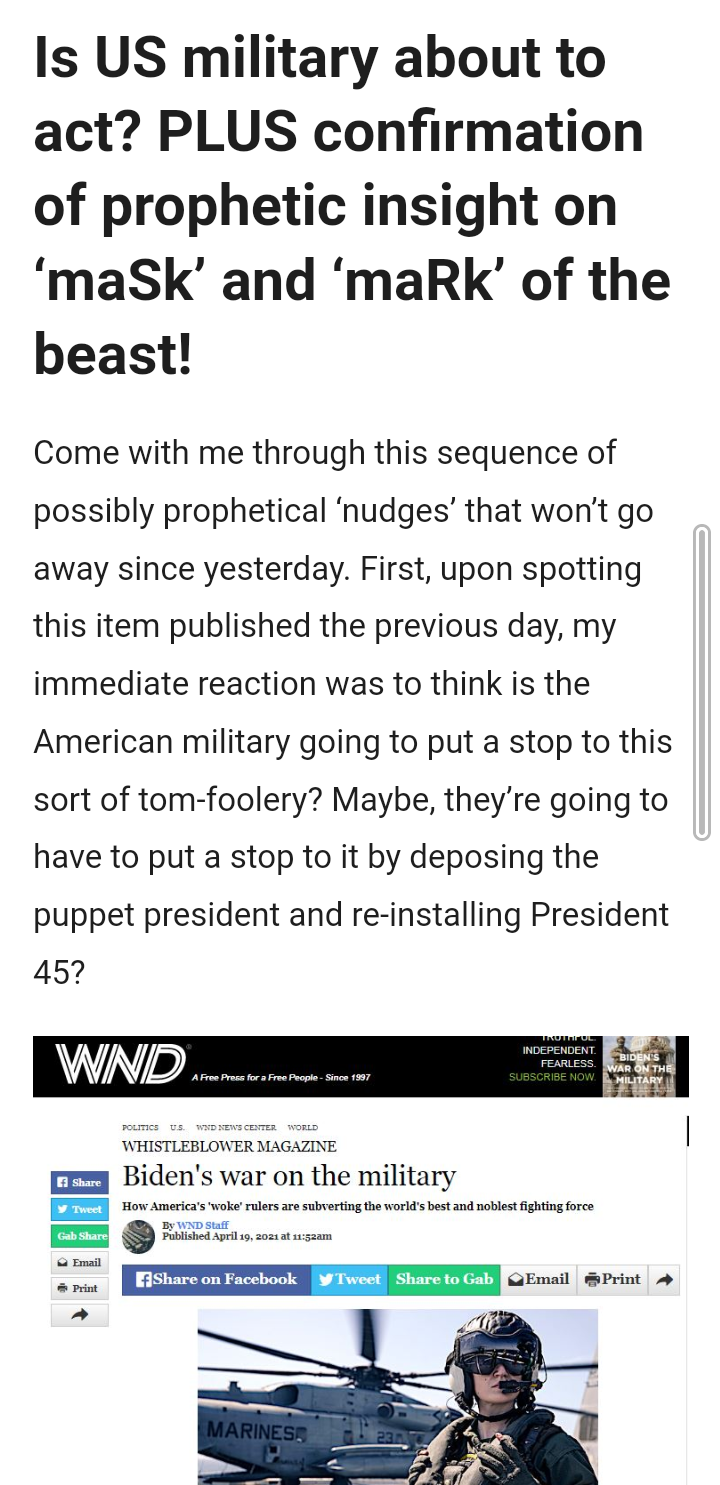The height and width of the screenshot is (1485, 720).
Task: Open the embedded WND article screenshot image
Action: [x=360, y=1258]
